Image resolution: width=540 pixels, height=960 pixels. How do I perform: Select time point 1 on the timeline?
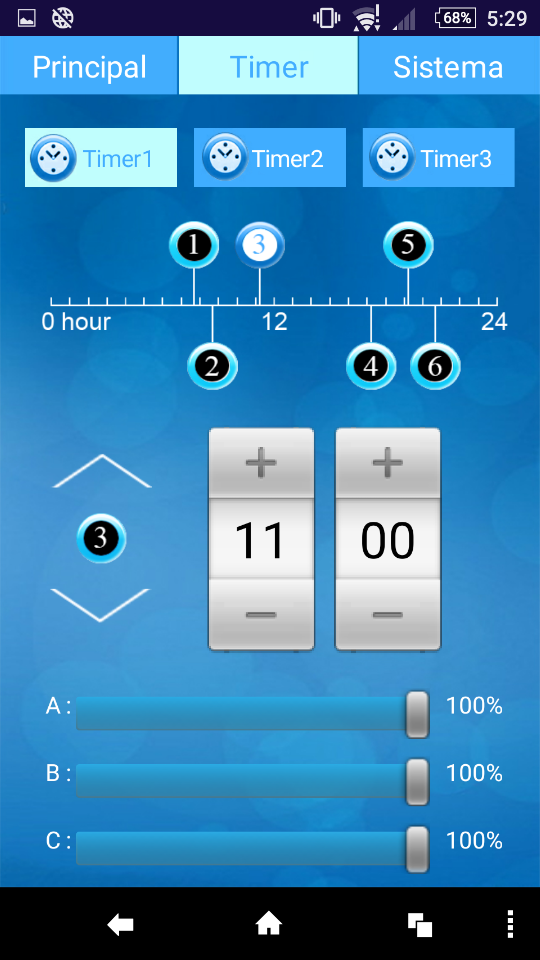coord(194,245)
